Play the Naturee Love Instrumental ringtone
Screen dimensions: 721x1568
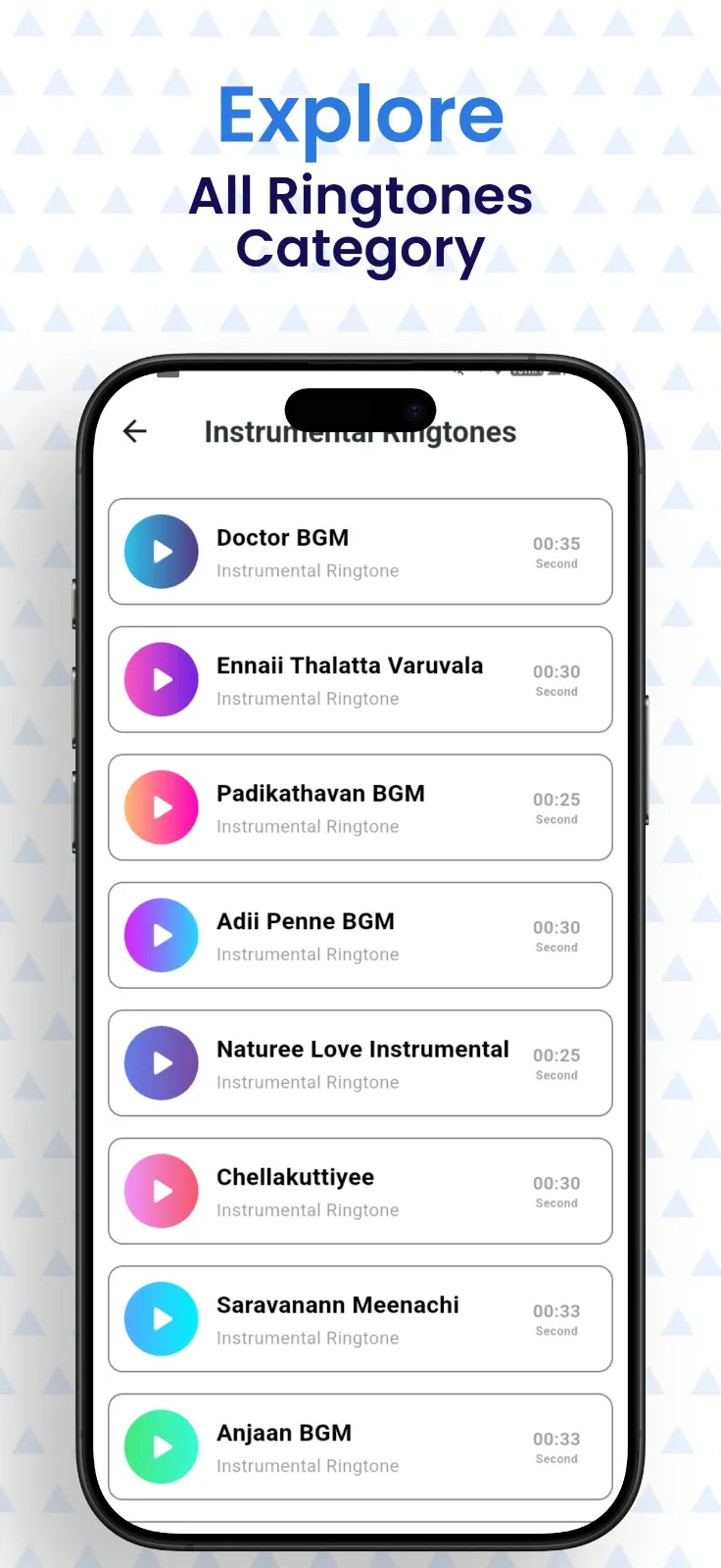pos(161,1062)
